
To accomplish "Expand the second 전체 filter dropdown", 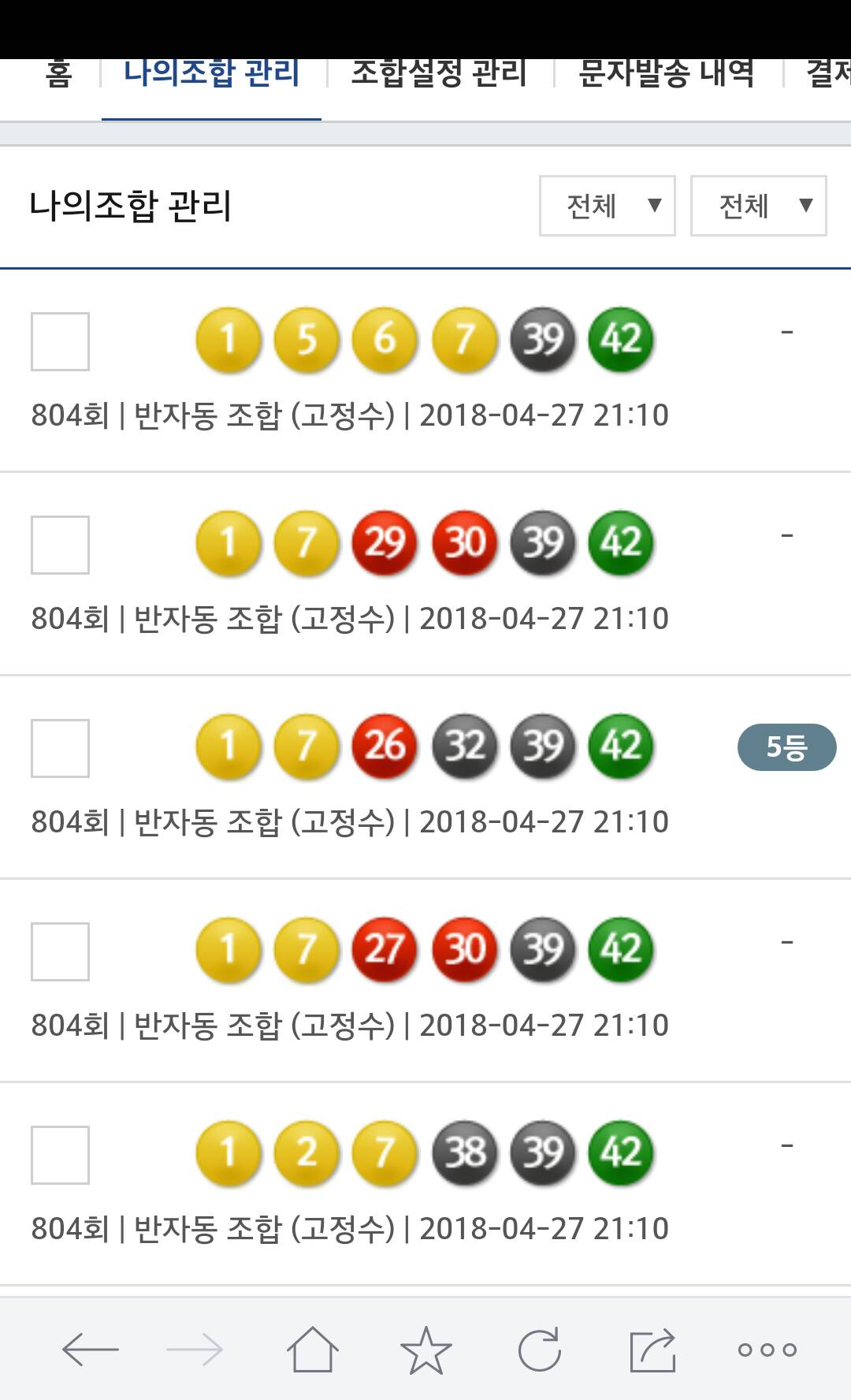I will 758,206.
